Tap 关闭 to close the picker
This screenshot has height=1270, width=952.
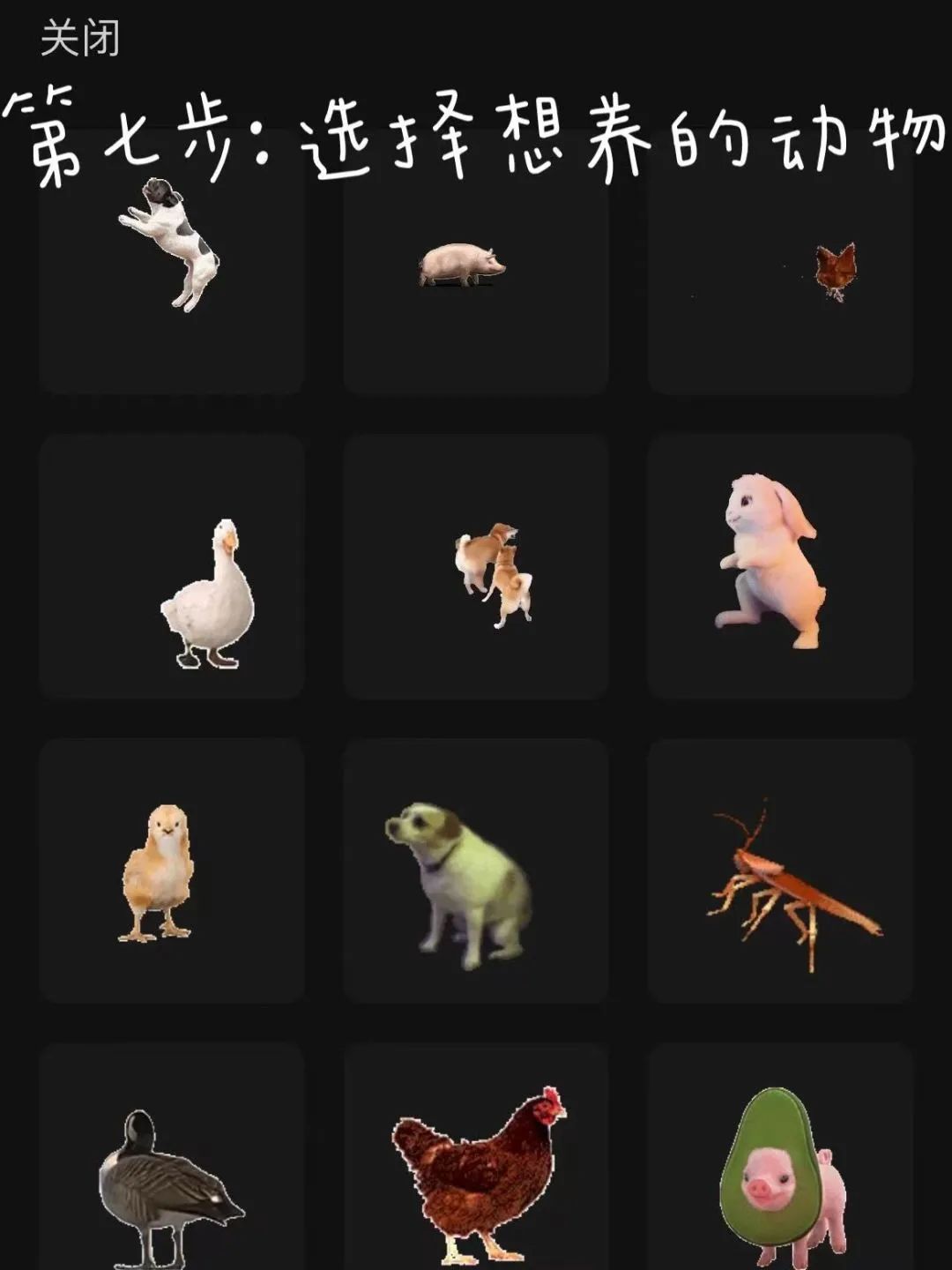[79, 41]
